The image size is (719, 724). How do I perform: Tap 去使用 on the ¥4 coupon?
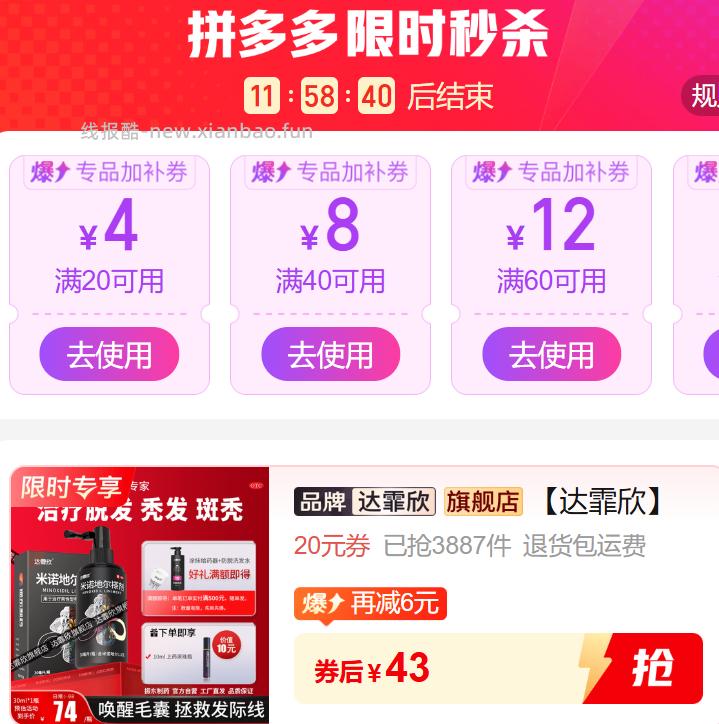pos(109,355)
